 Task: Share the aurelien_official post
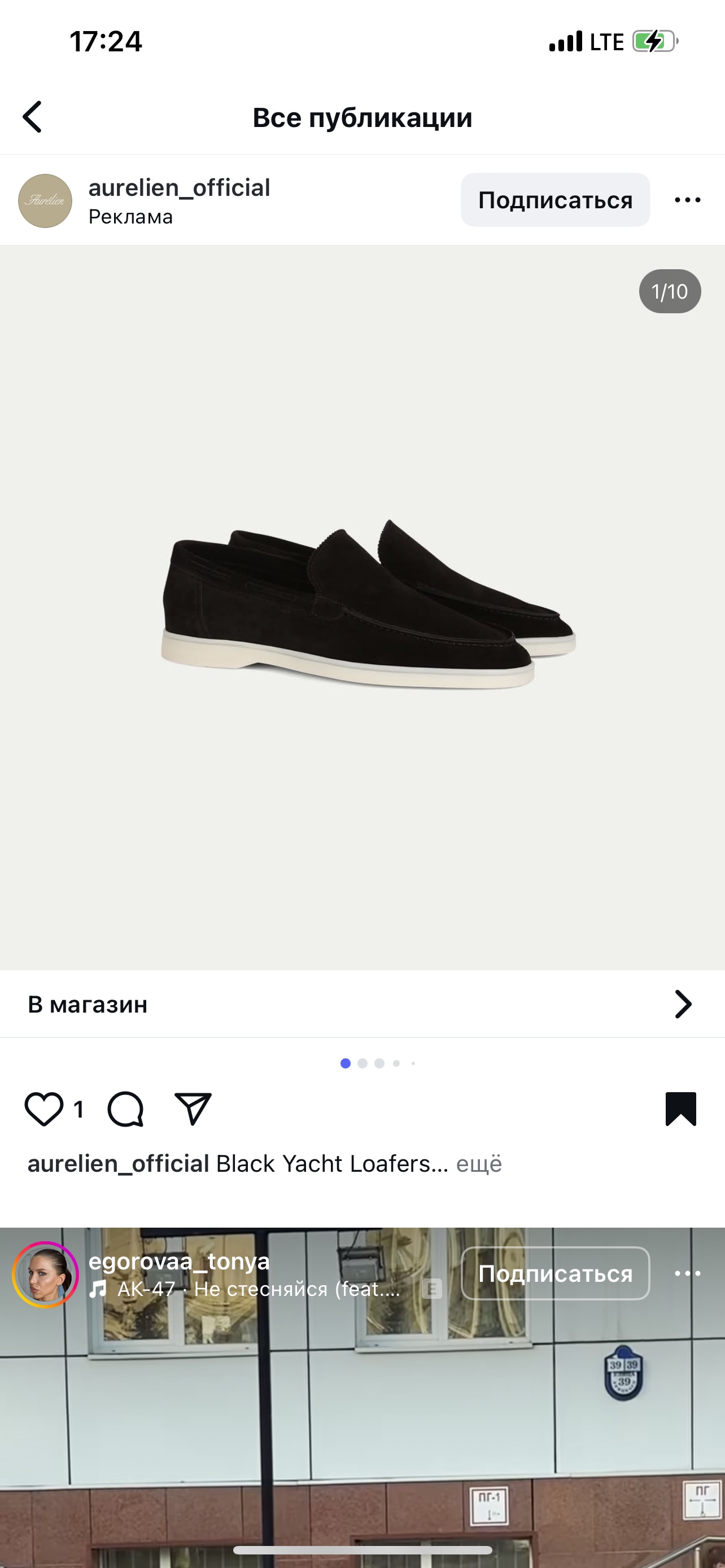pyautogui.click(x=193, y=1109)
